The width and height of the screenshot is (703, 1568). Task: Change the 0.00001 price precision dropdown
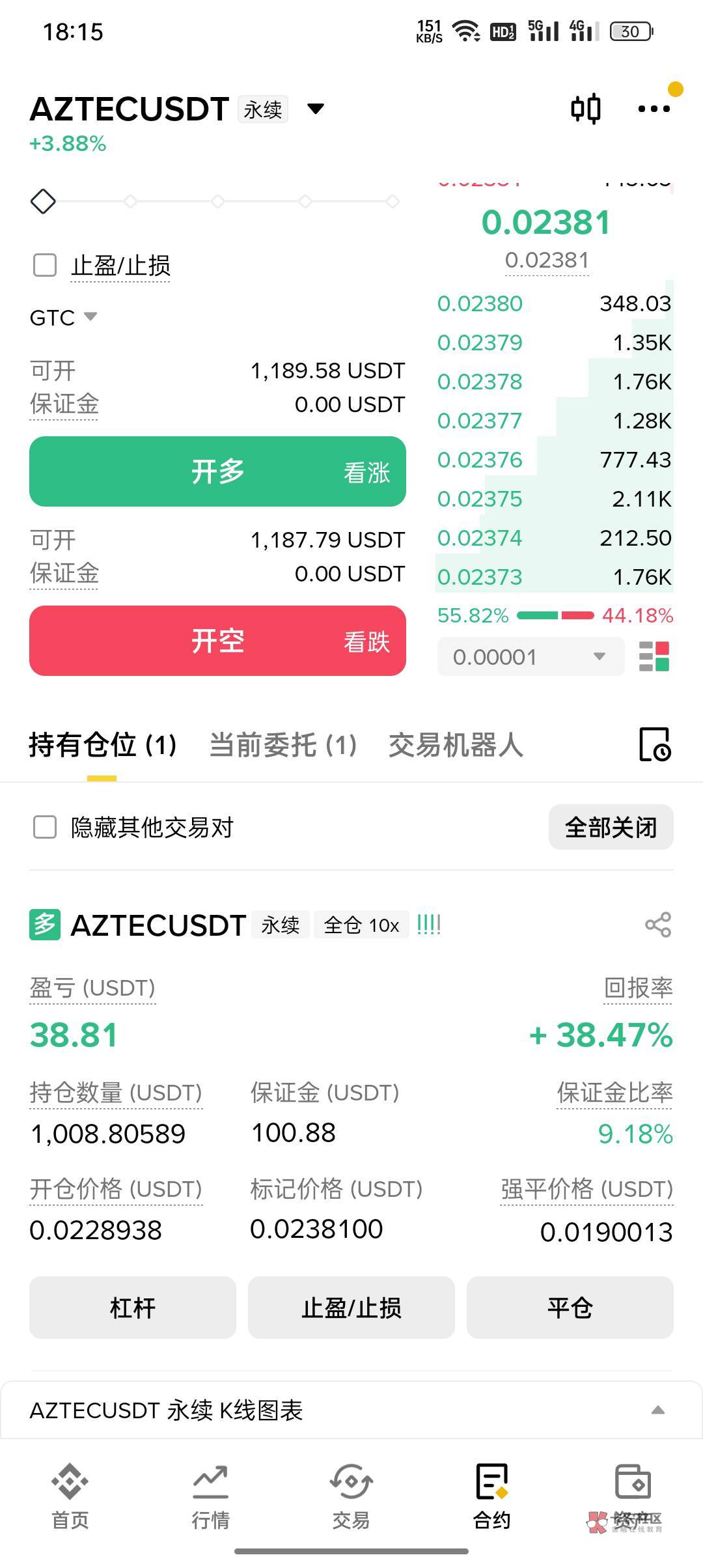pyautogui.click(x=531, y=656)
